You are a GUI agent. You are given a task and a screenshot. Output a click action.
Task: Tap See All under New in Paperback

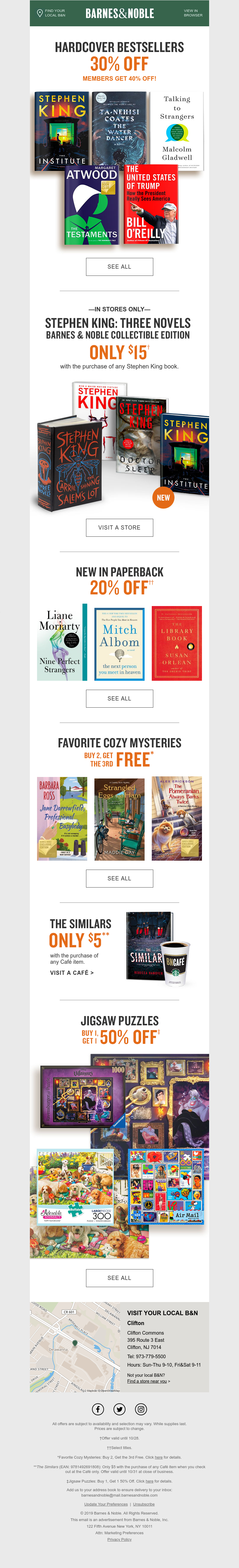tap(119, 698)
